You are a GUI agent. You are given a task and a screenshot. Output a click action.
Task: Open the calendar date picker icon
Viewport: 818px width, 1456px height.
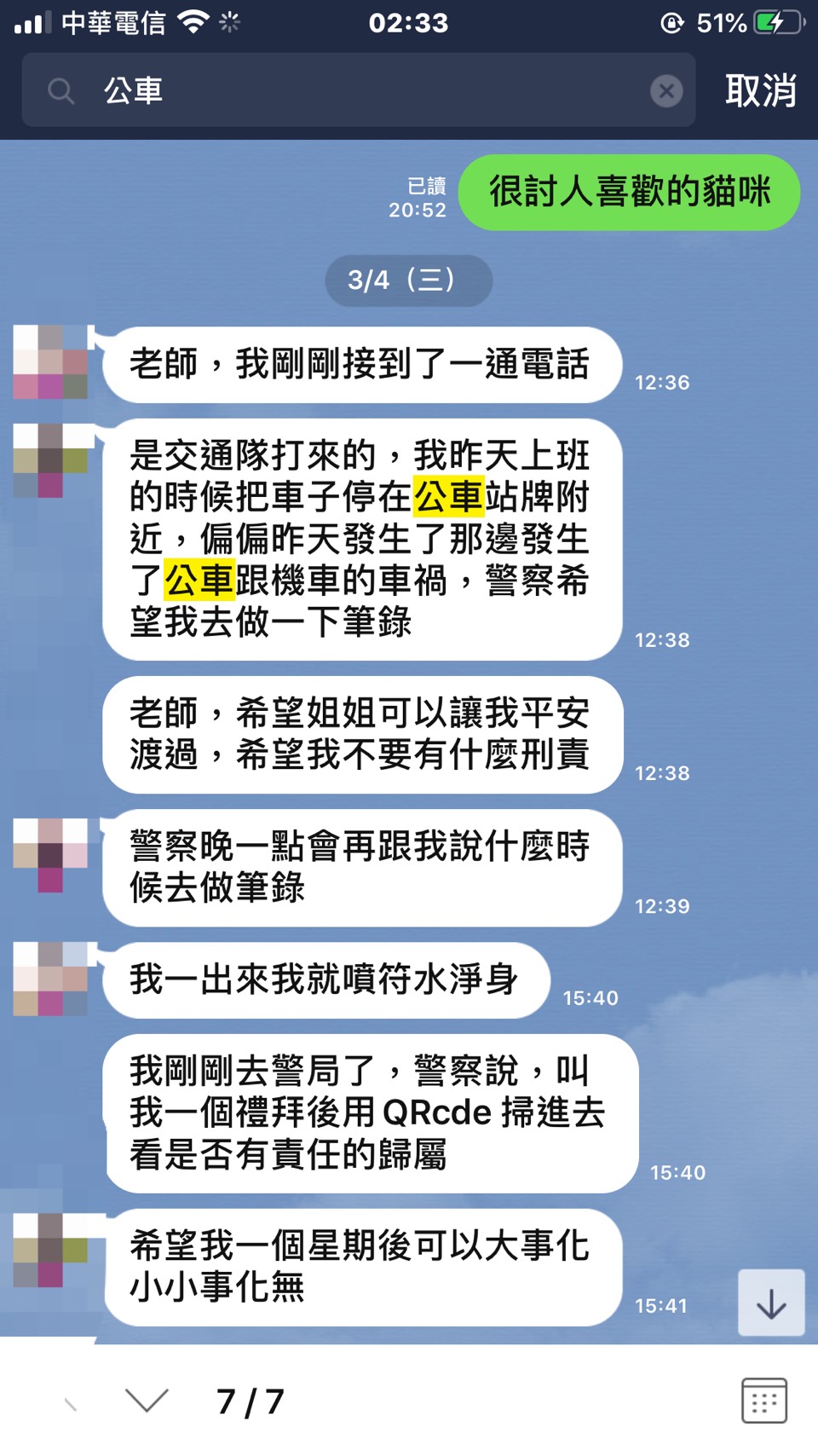(x=763, y=1400)
